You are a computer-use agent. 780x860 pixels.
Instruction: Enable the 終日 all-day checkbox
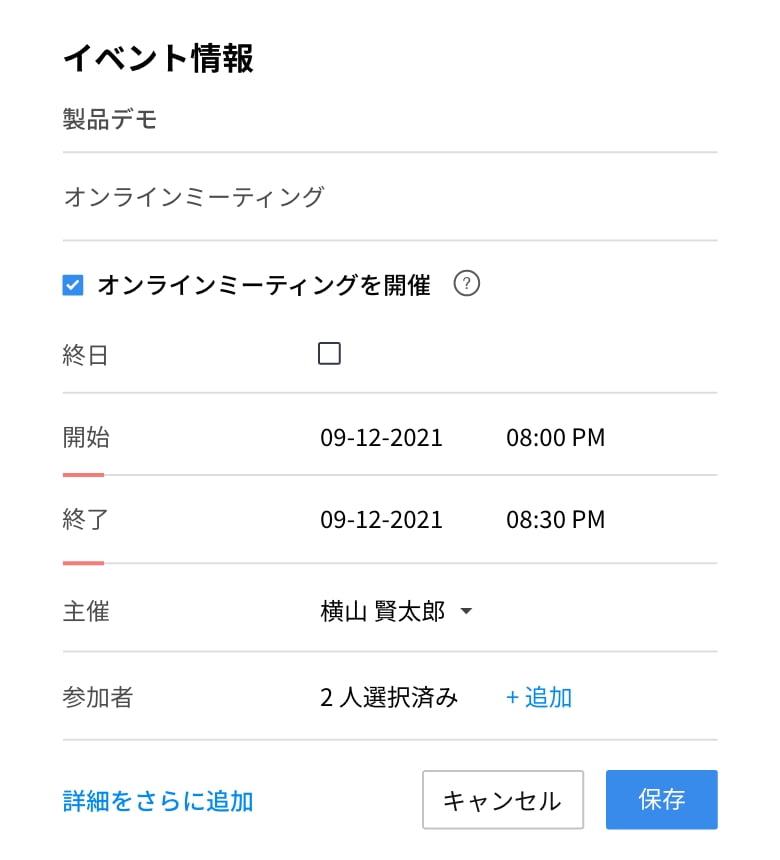pyautogui.click(x=329, y=353)
